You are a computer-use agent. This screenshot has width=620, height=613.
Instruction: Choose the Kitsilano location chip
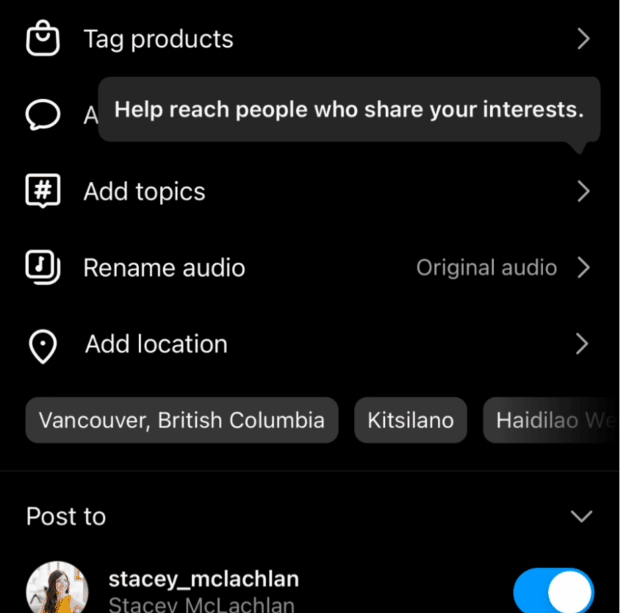(x=411, y=421)
